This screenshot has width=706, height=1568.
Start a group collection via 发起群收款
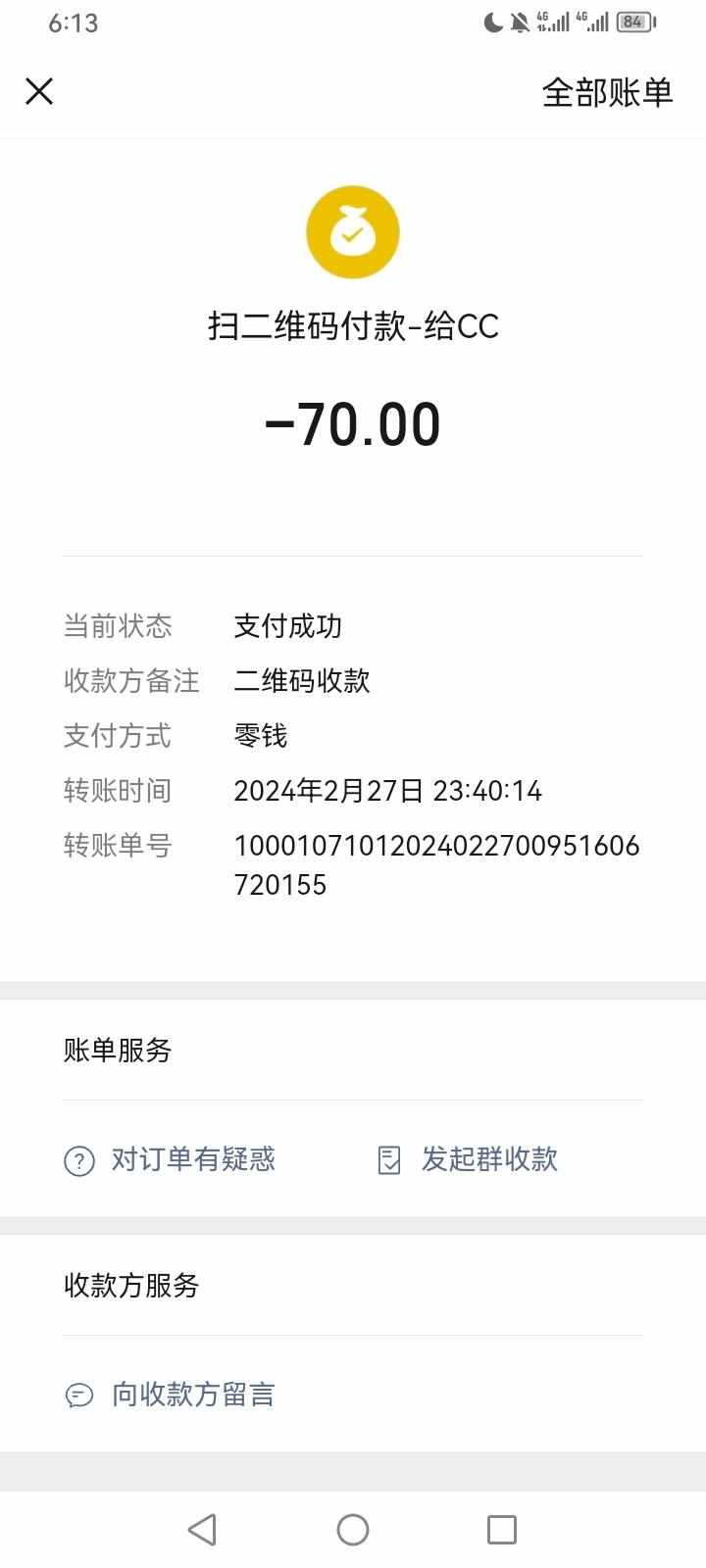468,1159
